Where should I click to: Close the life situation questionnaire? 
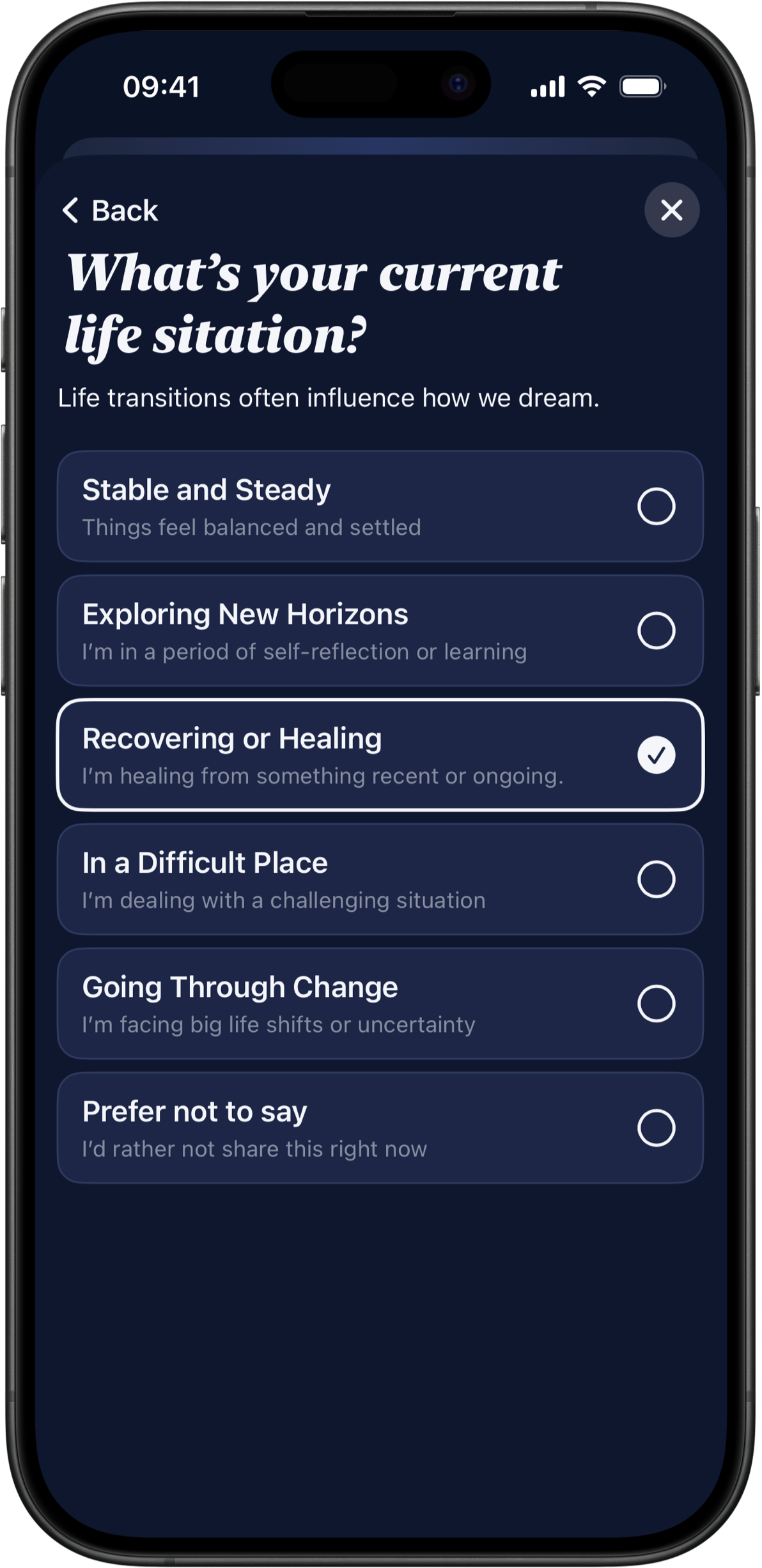(x=671, y=210)
